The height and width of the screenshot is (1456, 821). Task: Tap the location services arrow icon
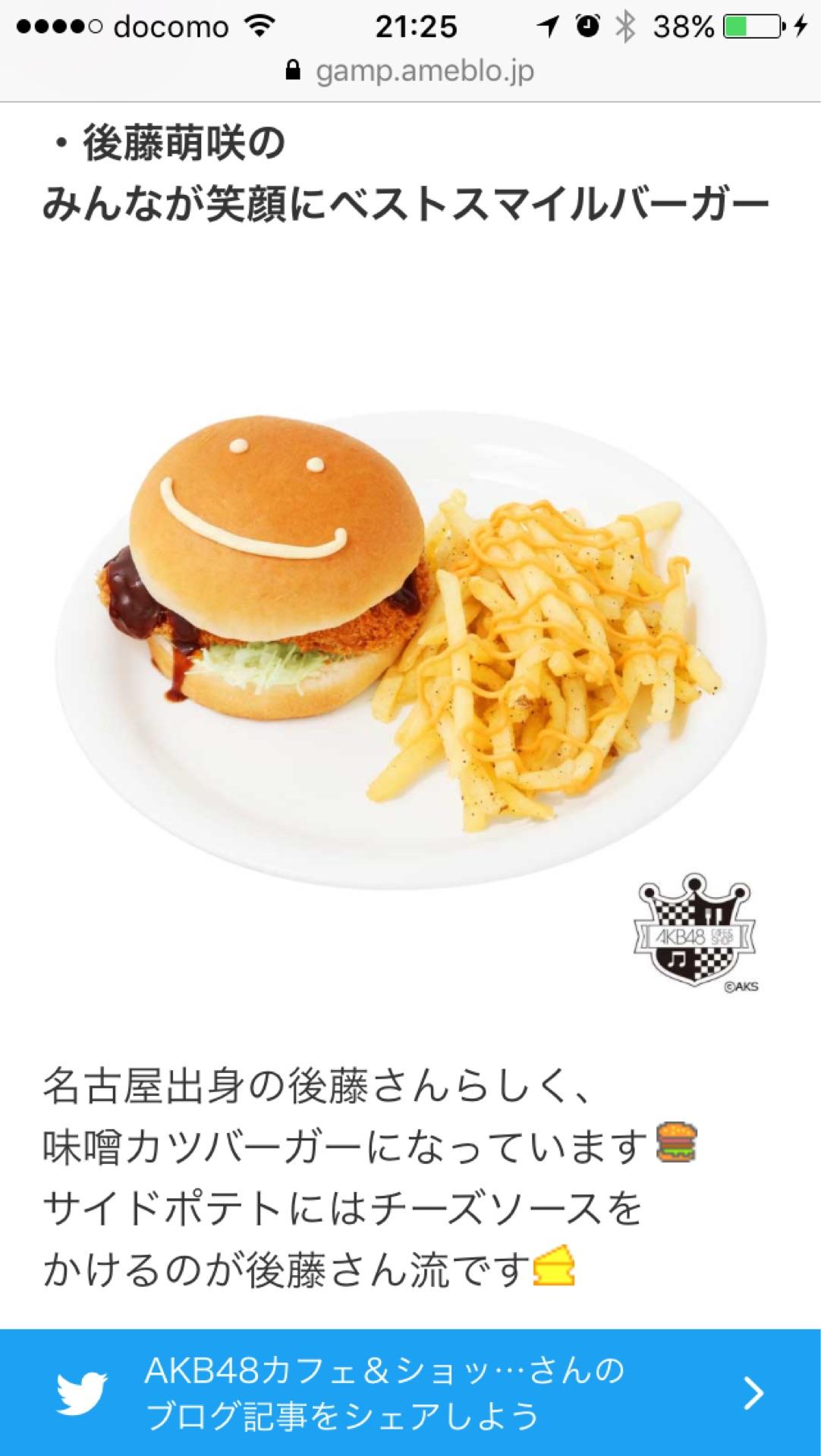[x=549, y=24]
